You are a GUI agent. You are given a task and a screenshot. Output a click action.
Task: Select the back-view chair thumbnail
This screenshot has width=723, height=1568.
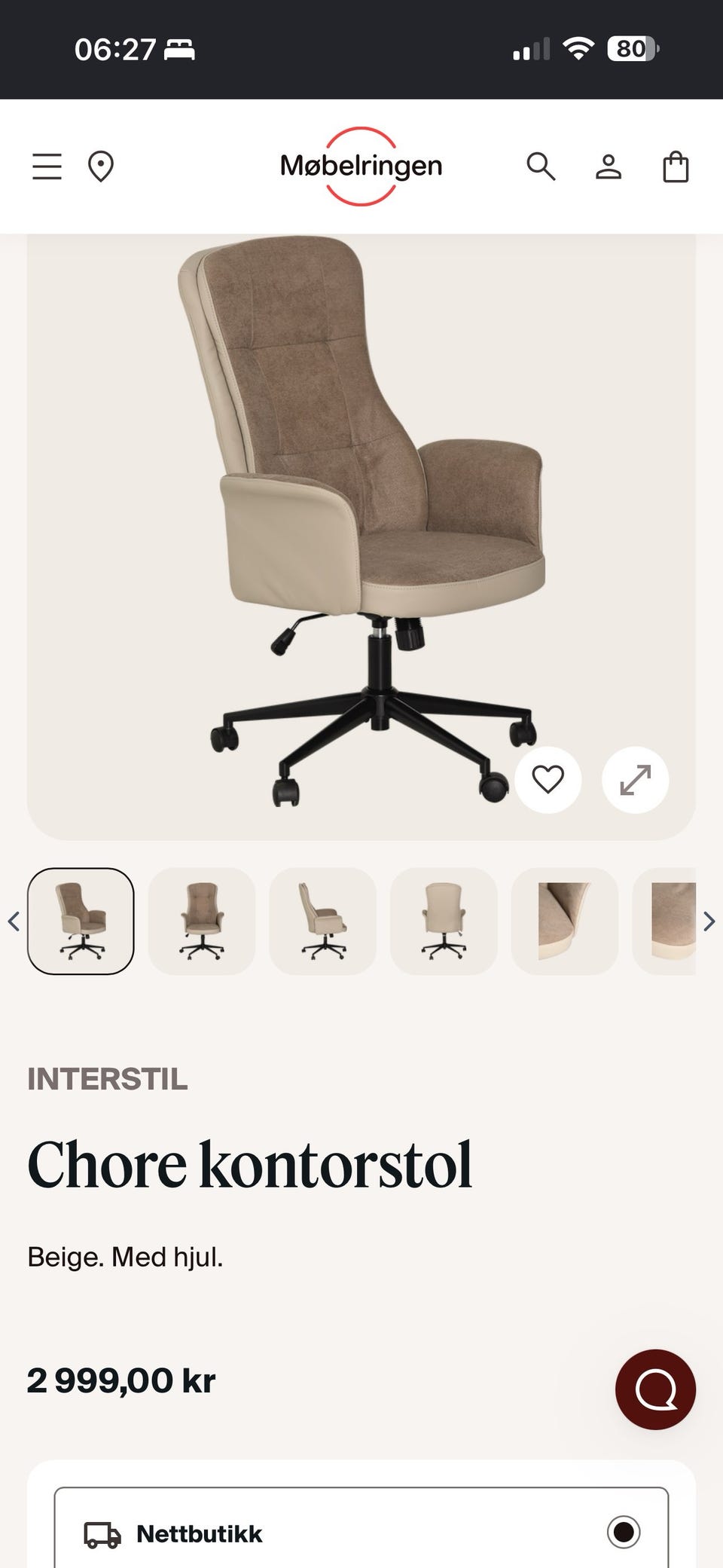[444, 921]
